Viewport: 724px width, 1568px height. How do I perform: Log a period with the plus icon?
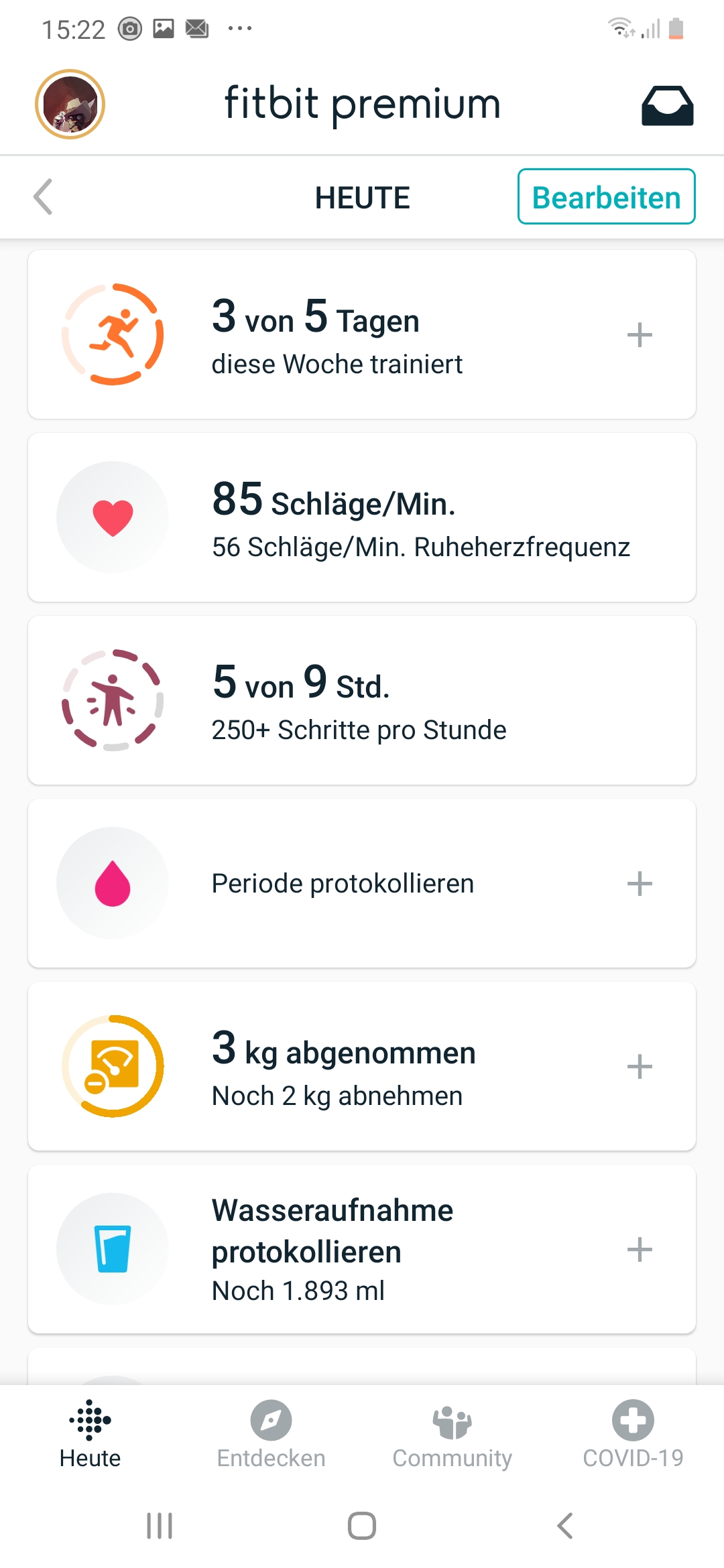pyautogui.click(x=640, y=883)
